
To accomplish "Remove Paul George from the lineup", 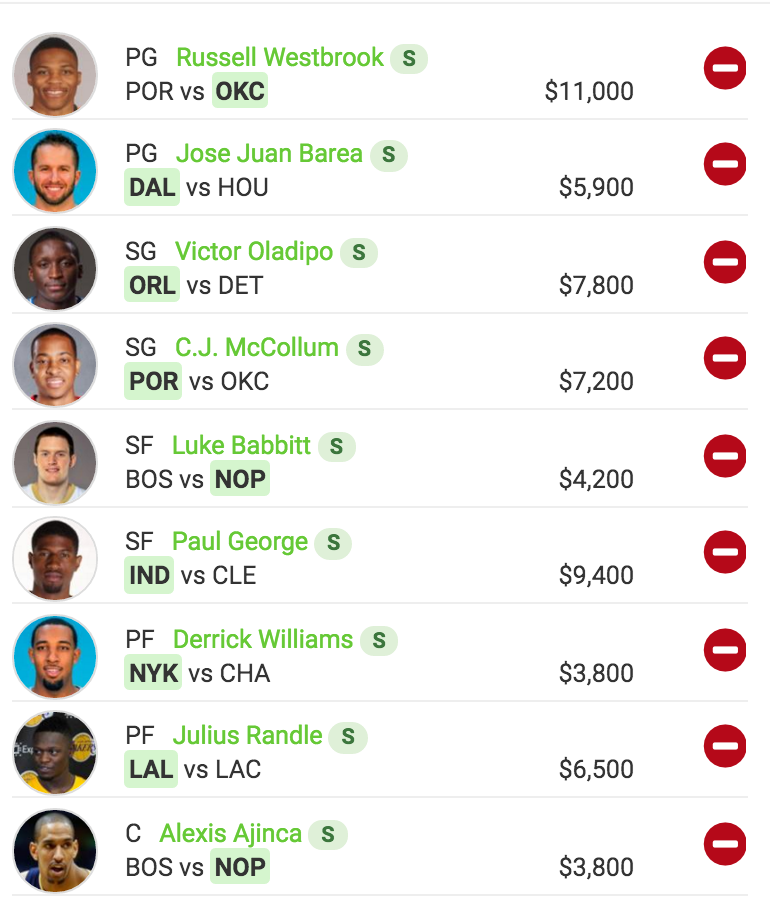I will point(725,552).
